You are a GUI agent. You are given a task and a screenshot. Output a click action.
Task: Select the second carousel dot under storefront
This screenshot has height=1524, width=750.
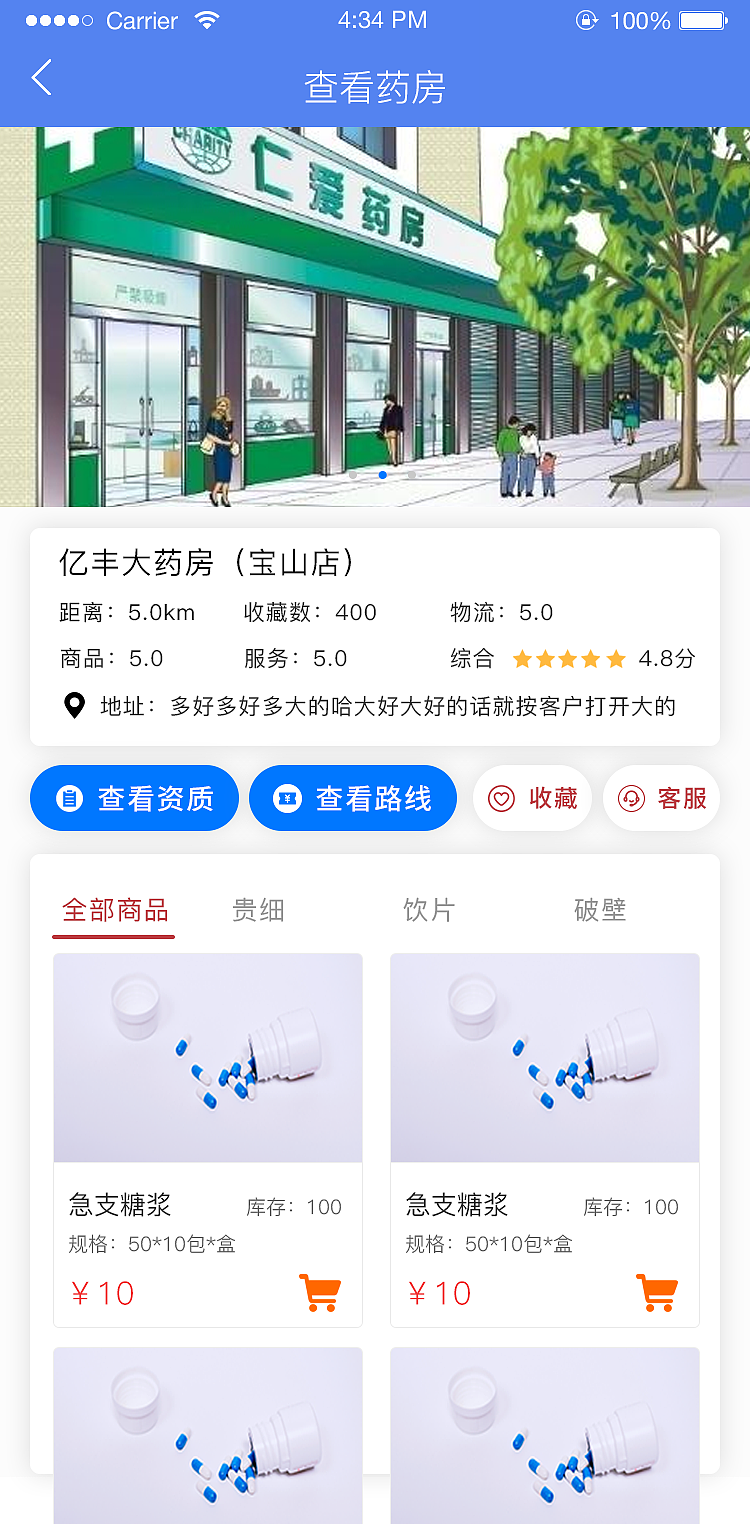(381, 475)
